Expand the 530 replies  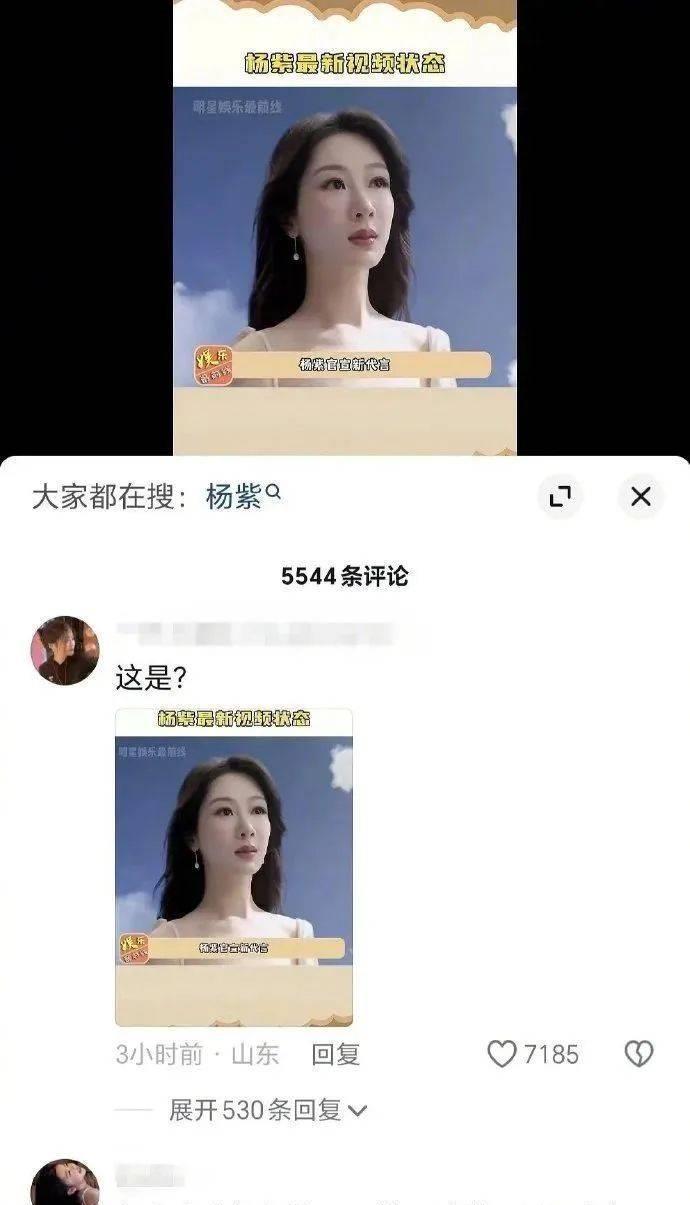tap(267, 1110)
